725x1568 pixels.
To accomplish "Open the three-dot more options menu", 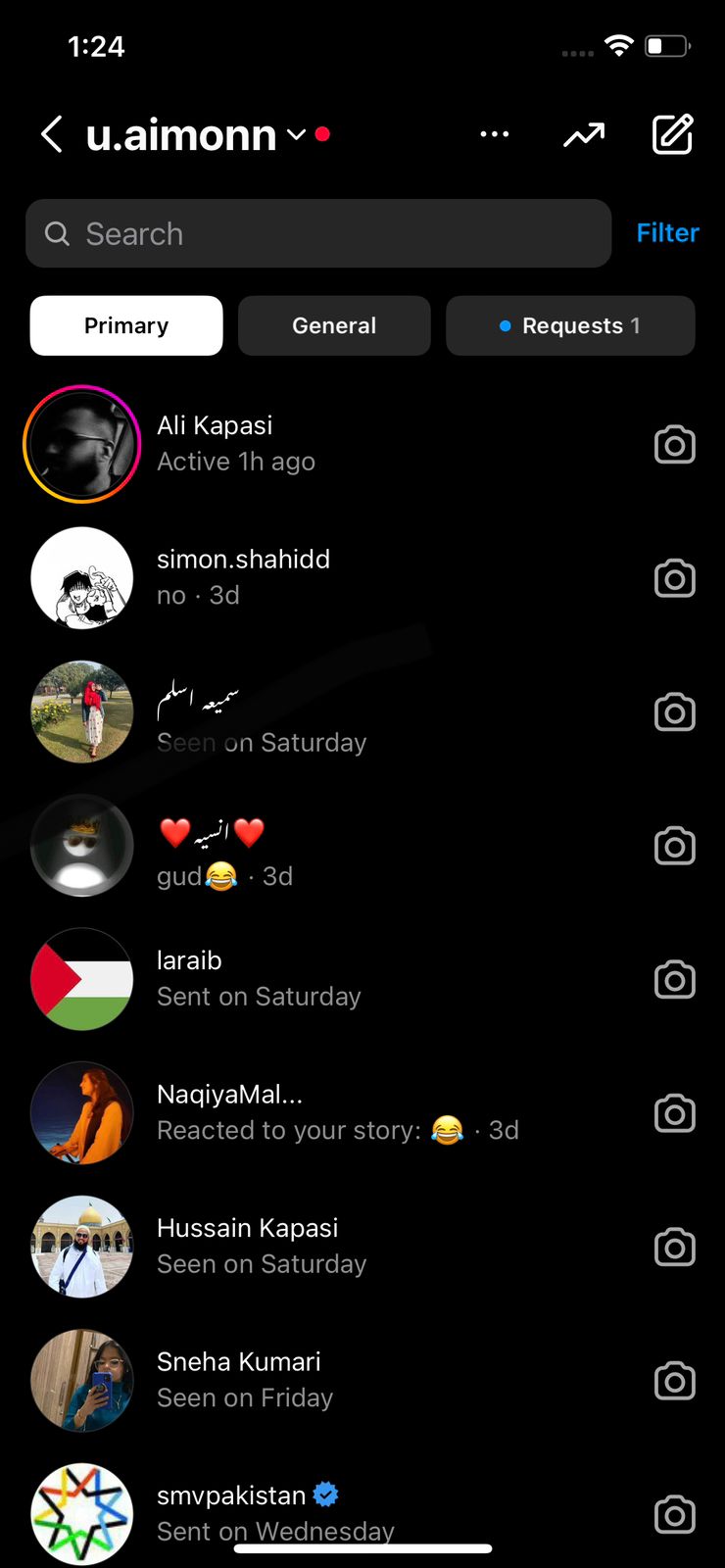I will (494, 134).
